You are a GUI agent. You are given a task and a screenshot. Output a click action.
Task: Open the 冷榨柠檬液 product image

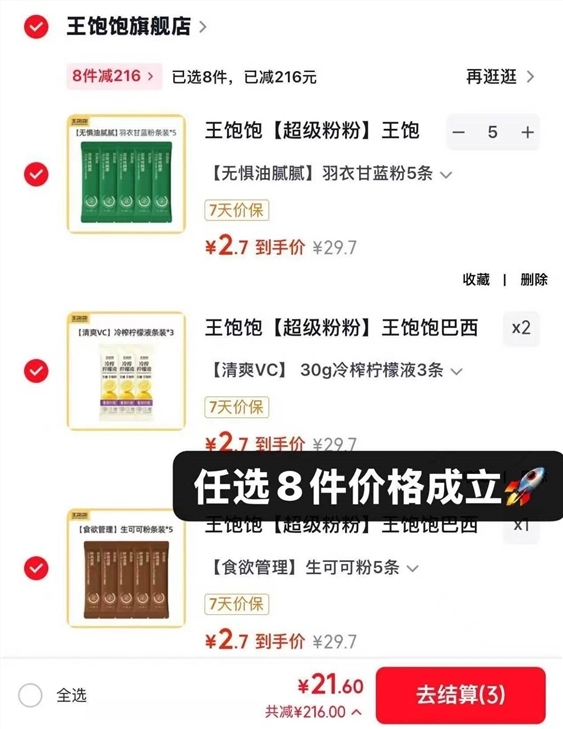126,371
